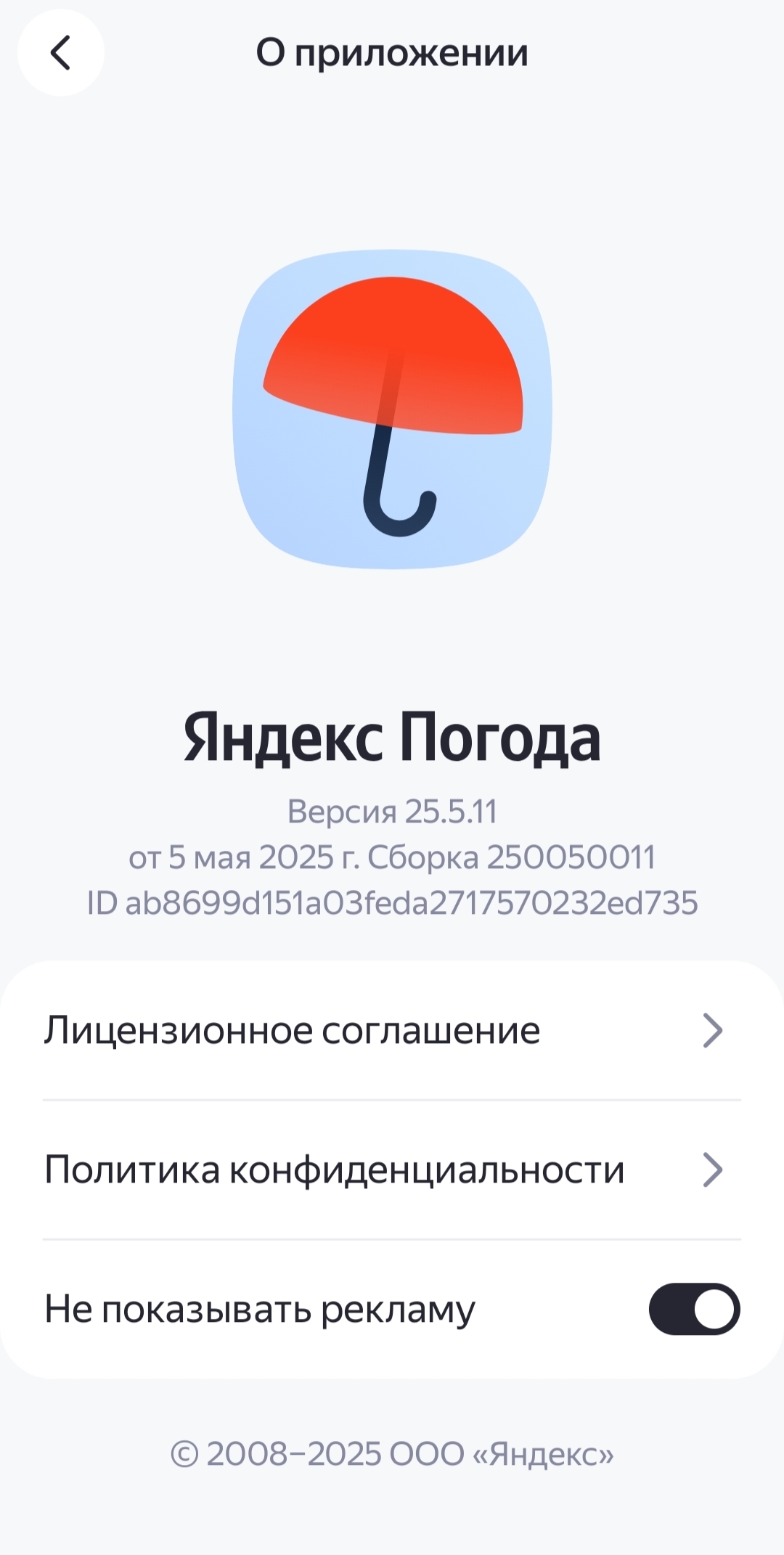Open Лицензионное соглашение
Image resolution: width=784 pixels, height=1555 pixels.
(x=392, y=1030)
